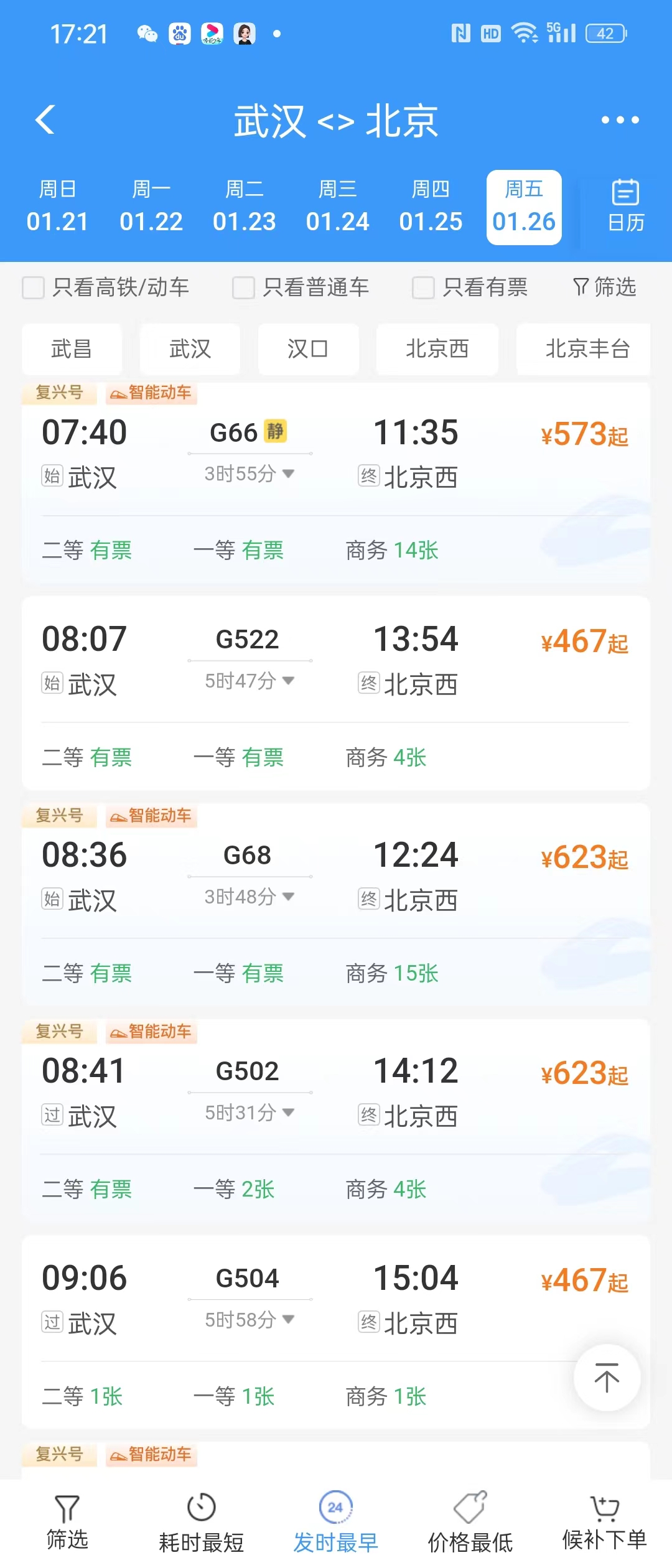The width and height of the screenshot is (672, 1568).
Task: Open the three-dot overflow menu
Action: pos(620,119)
